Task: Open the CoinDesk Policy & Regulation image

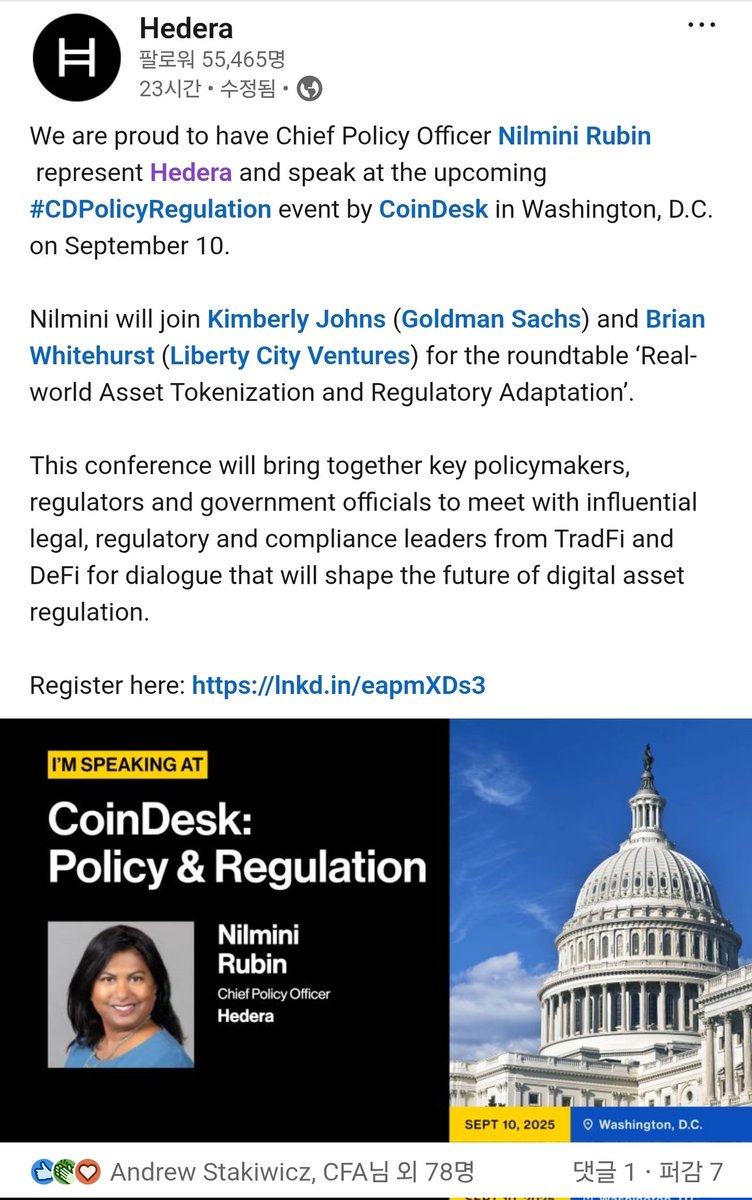Action: pos(376,930)
